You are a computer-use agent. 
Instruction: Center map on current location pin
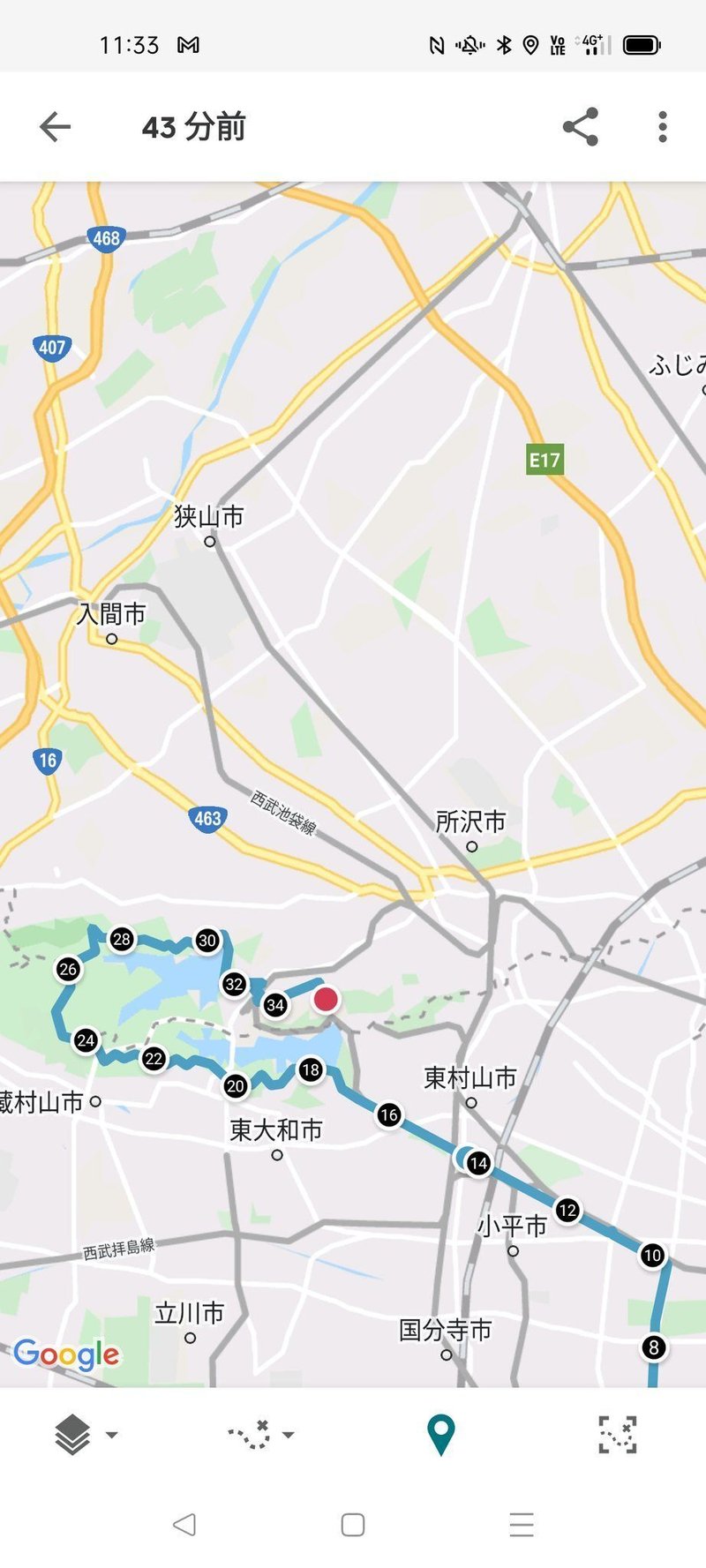coord(440,1435)
